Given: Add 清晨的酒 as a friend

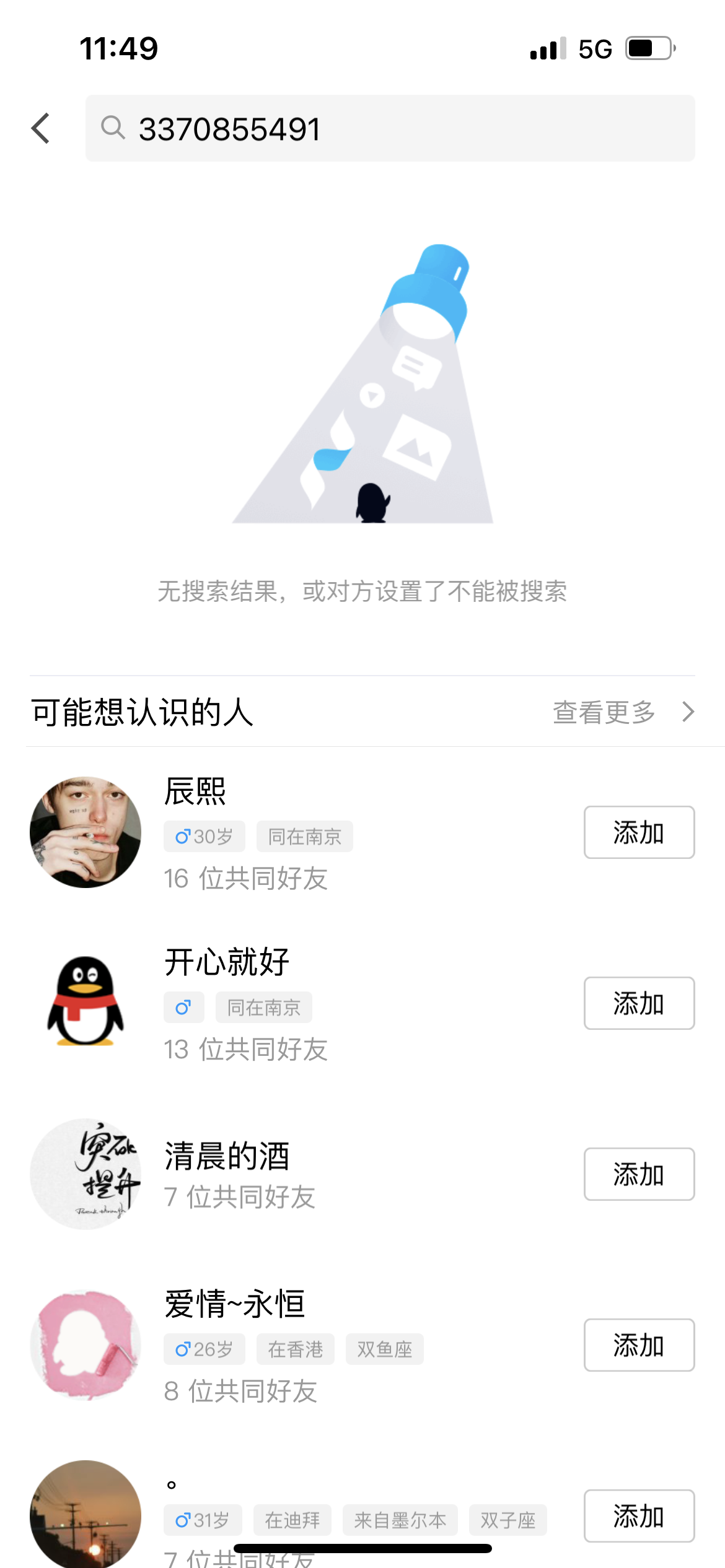Looking at the screenshot, I should click(x=639, y=1174).
